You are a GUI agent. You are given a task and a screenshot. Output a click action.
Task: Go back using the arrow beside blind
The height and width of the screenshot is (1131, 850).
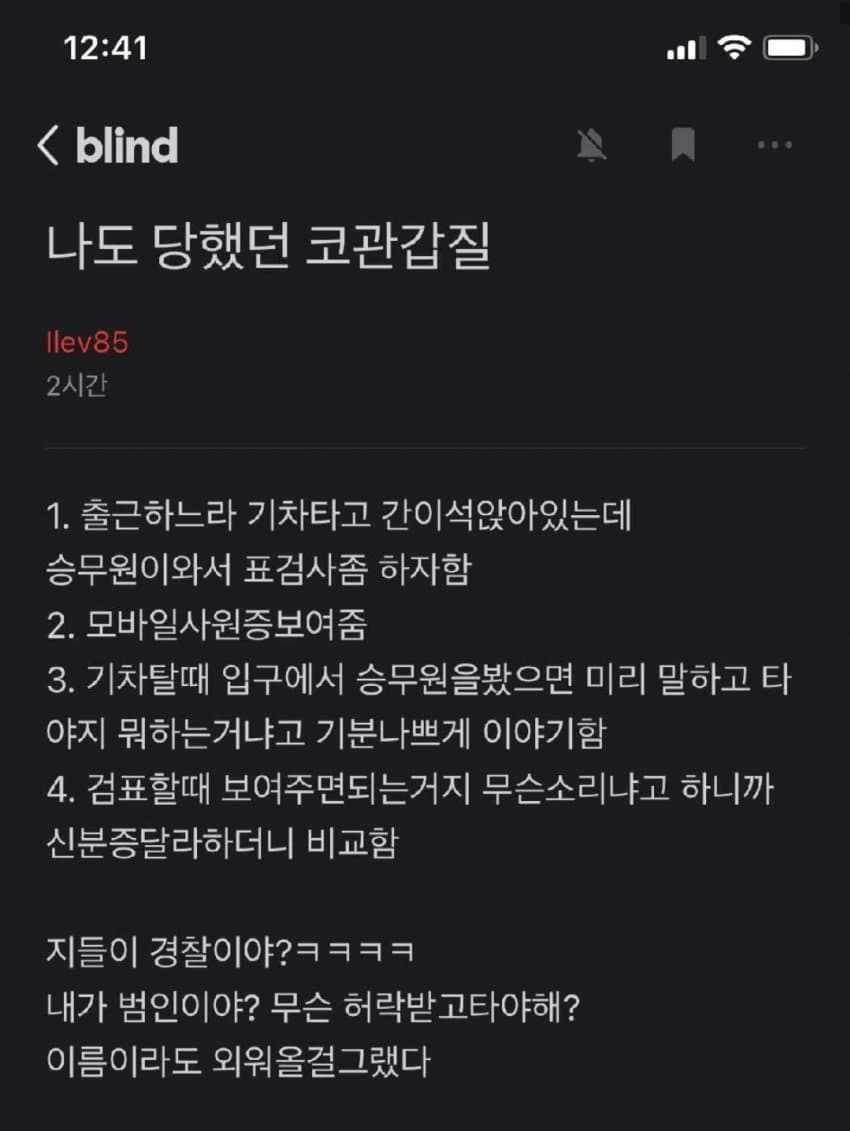coord(48,146)
